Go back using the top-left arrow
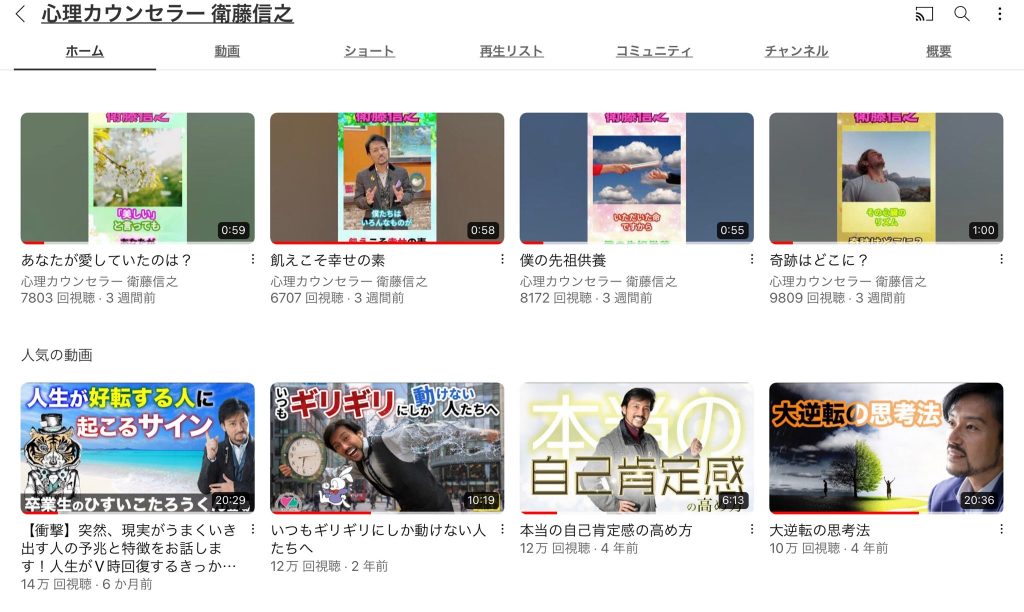 [x=20, y=14]
